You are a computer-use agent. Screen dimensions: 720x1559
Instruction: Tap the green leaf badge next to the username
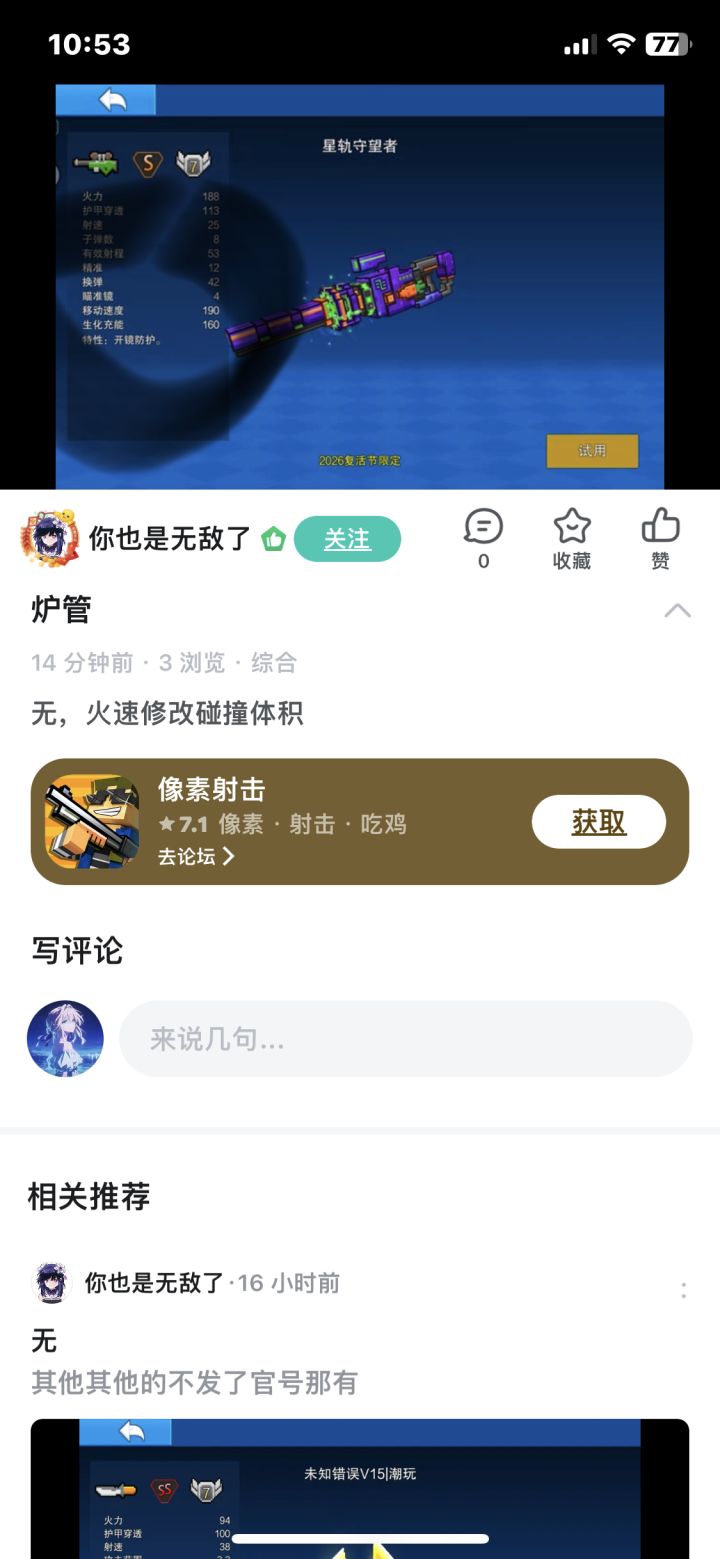pyautogui.click(x=272, y=538)
